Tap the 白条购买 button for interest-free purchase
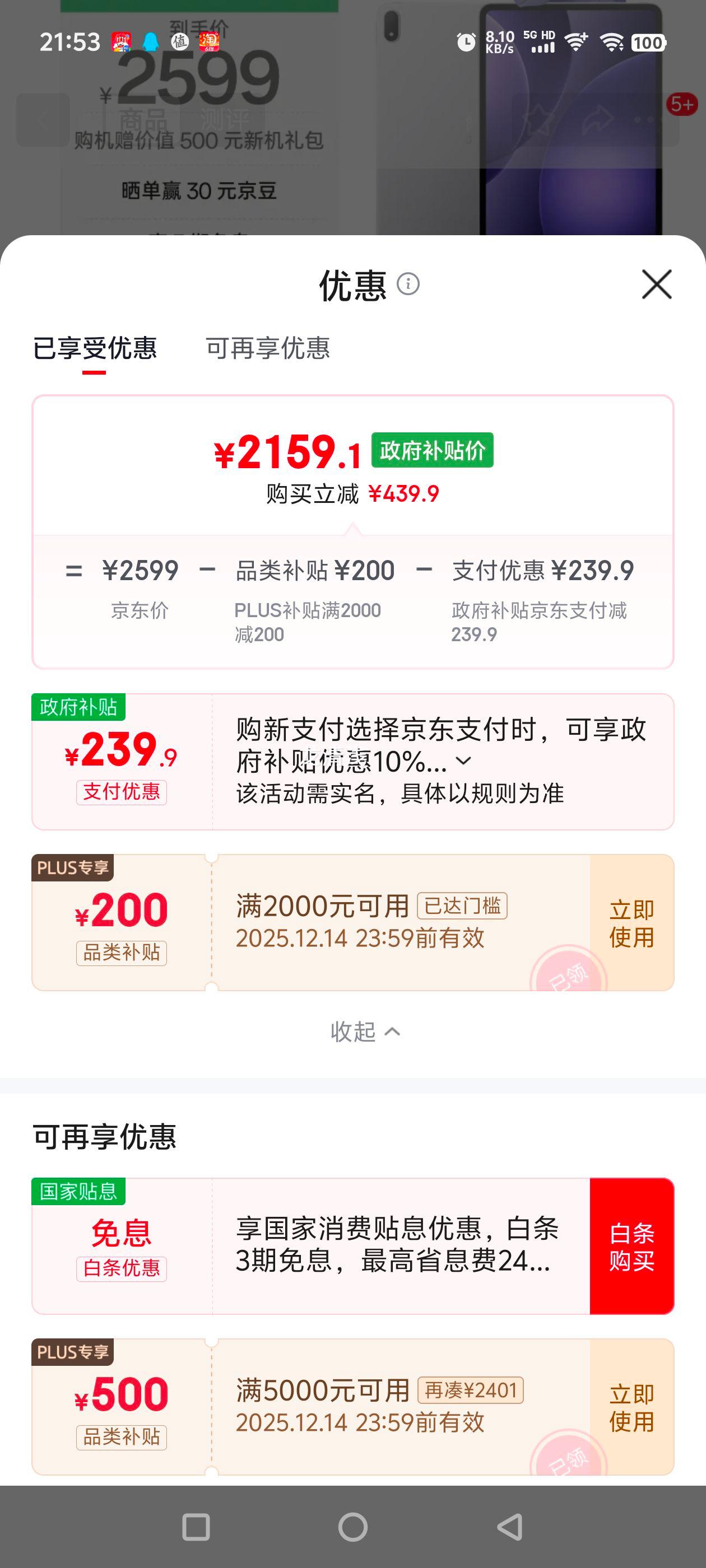Screen dimensions: 706x1568 631,1249
